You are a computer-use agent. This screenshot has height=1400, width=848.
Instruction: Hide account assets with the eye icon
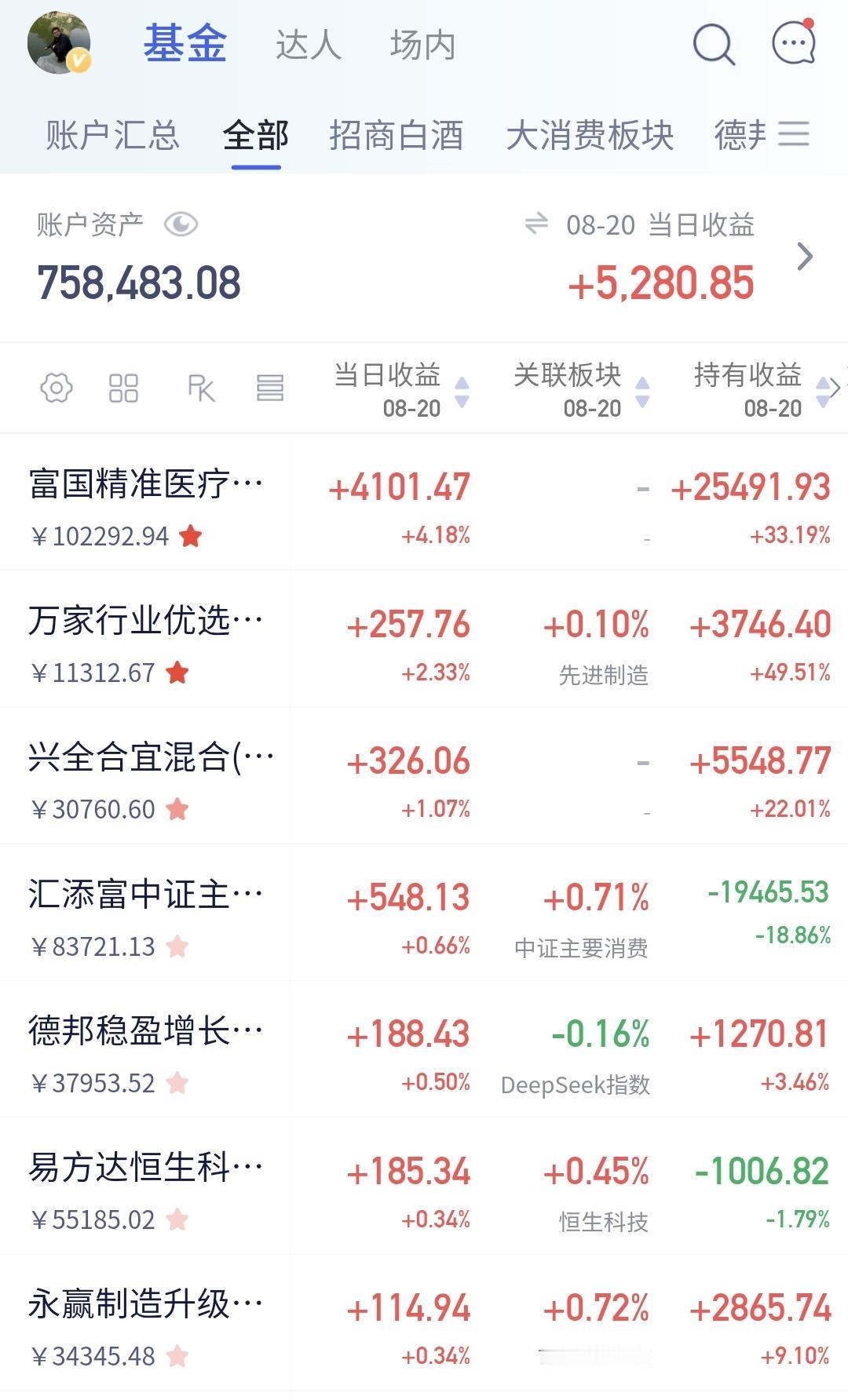tap(181, 225)
